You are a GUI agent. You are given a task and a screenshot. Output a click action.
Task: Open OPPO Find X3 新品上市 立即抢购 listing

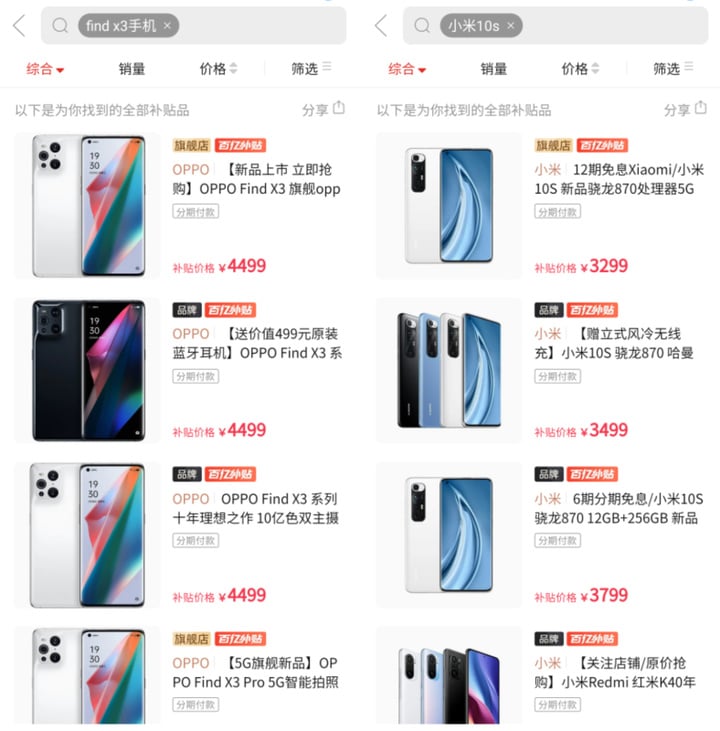click(x=258, y=178)
